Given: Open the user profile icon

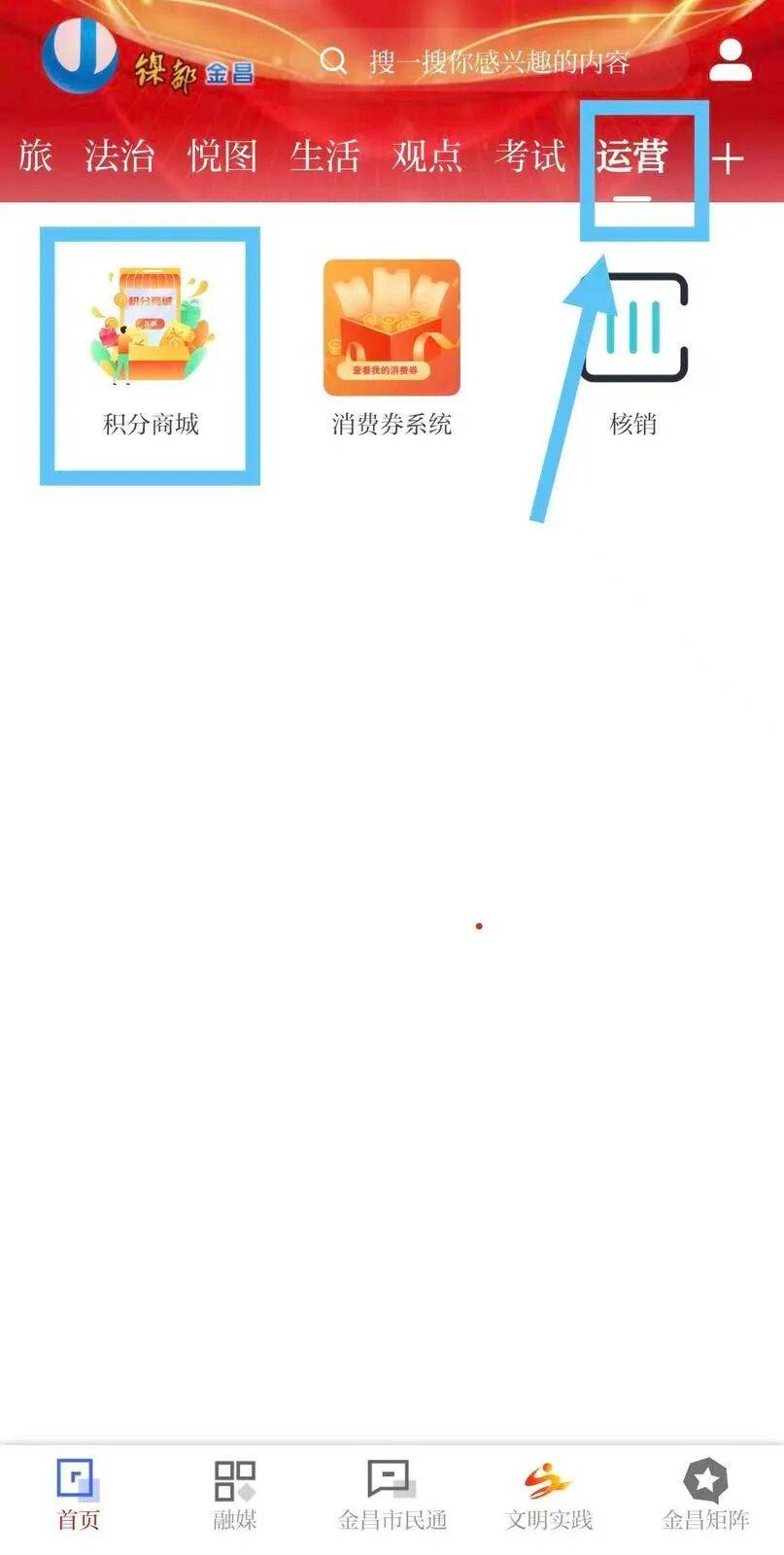Looking at the screenshot, I should coord(730,61).
